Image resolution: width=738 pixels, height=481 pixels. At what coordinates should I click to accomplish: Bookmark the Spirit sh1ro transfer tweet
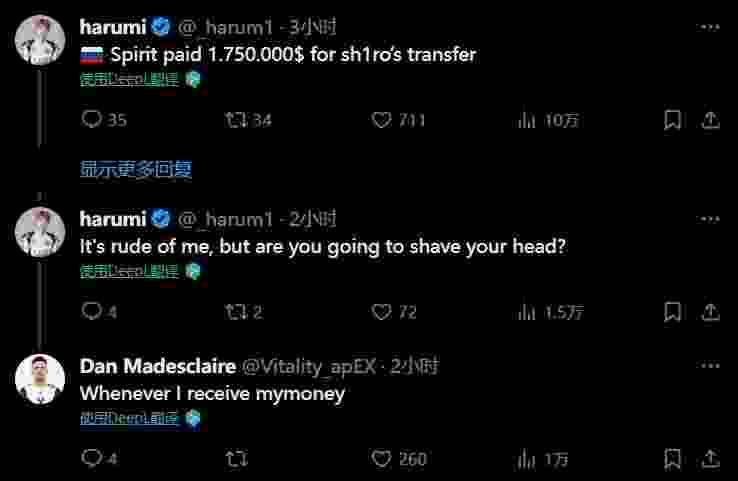click(x=673, y=120)
